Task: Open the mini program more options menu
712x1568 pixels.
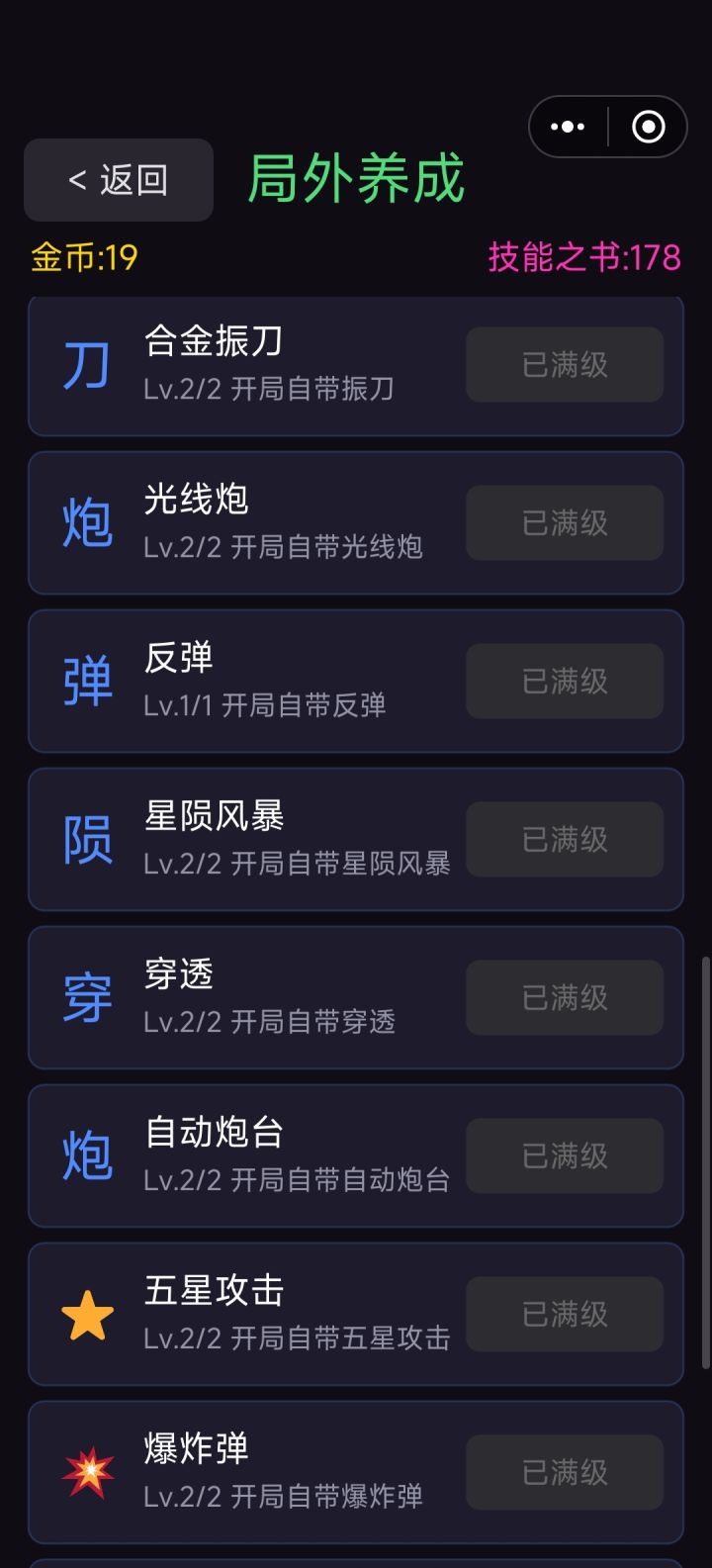Action: click(567, 127)
